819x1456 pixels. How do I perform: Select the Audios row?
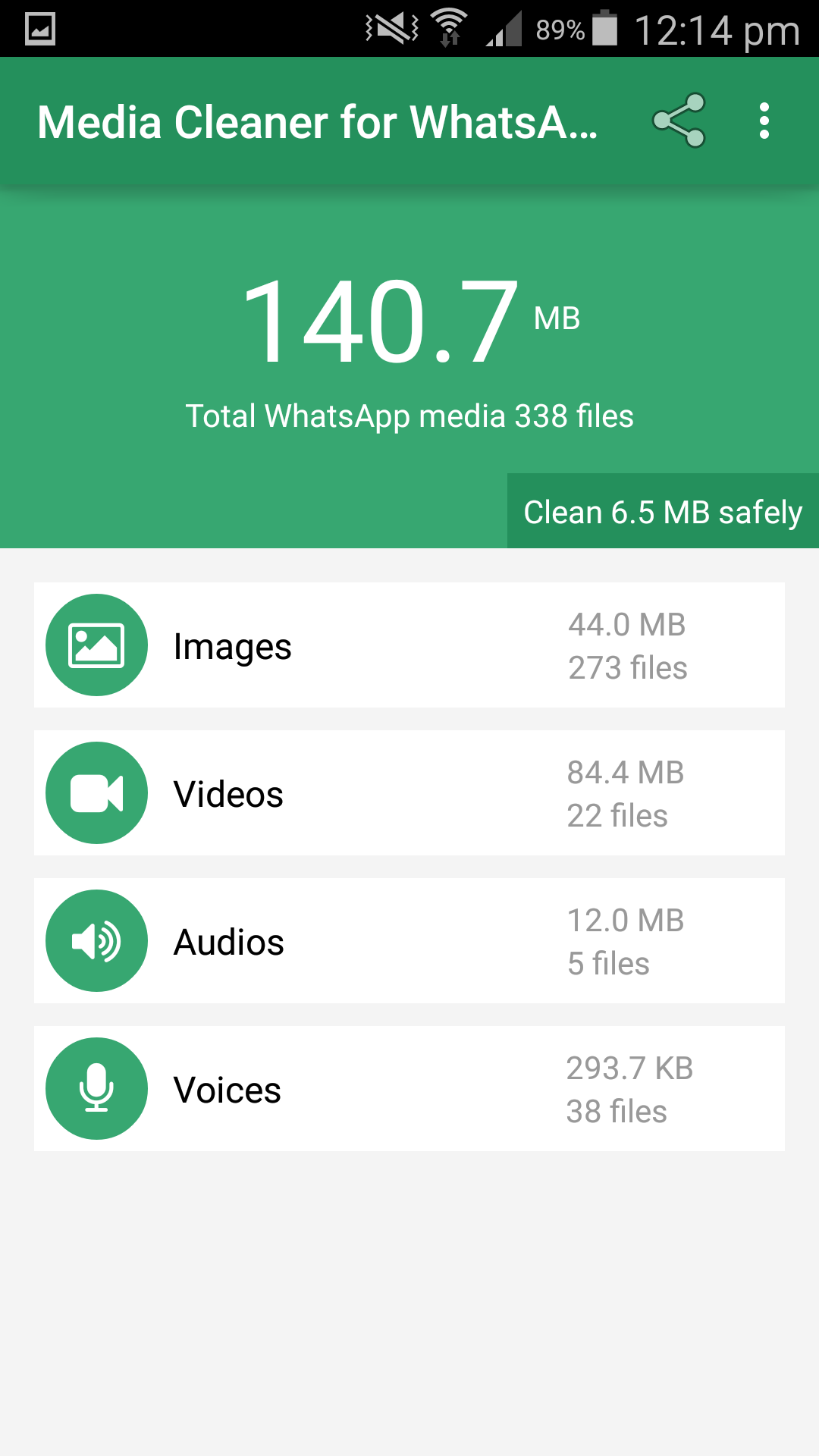point(409,941)
